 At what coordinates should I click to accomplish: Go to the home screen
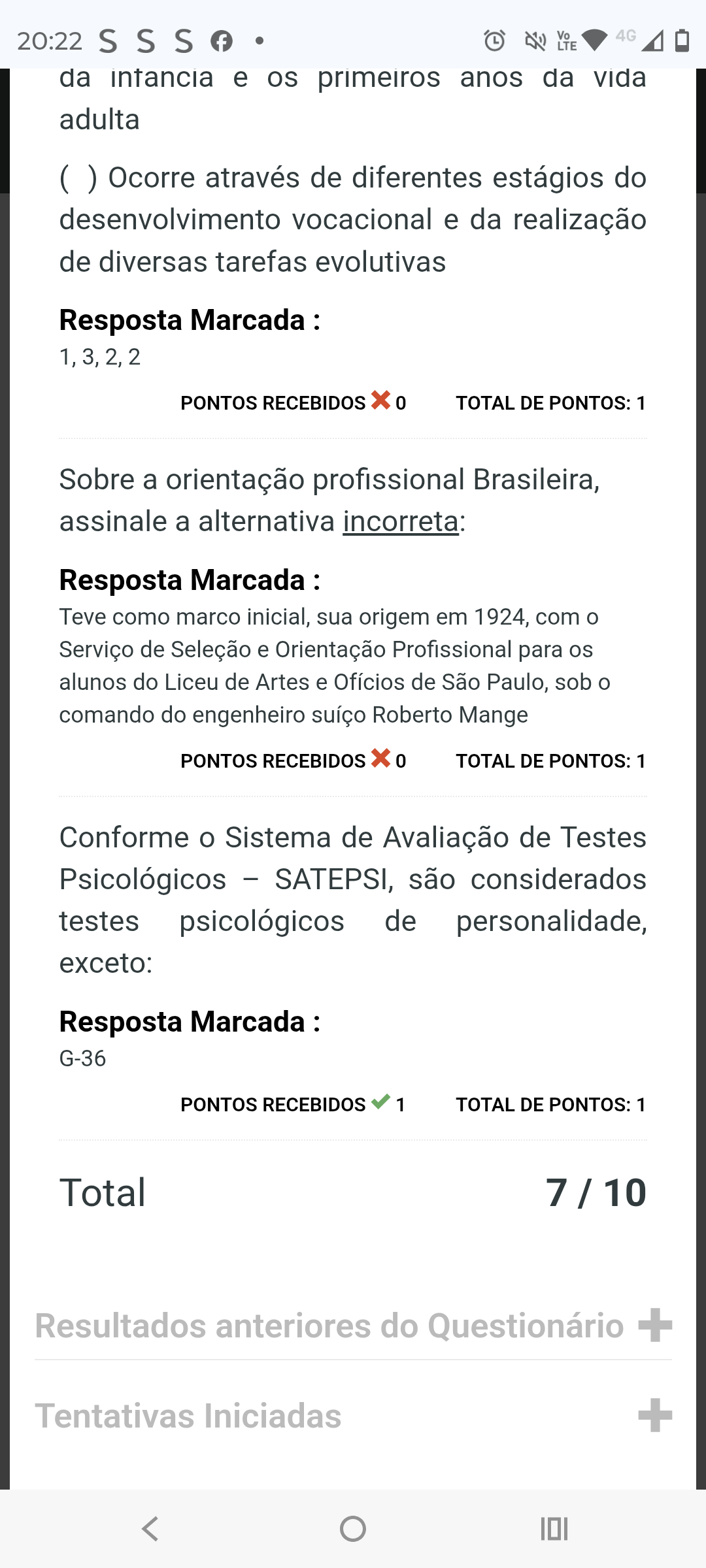353,1529
